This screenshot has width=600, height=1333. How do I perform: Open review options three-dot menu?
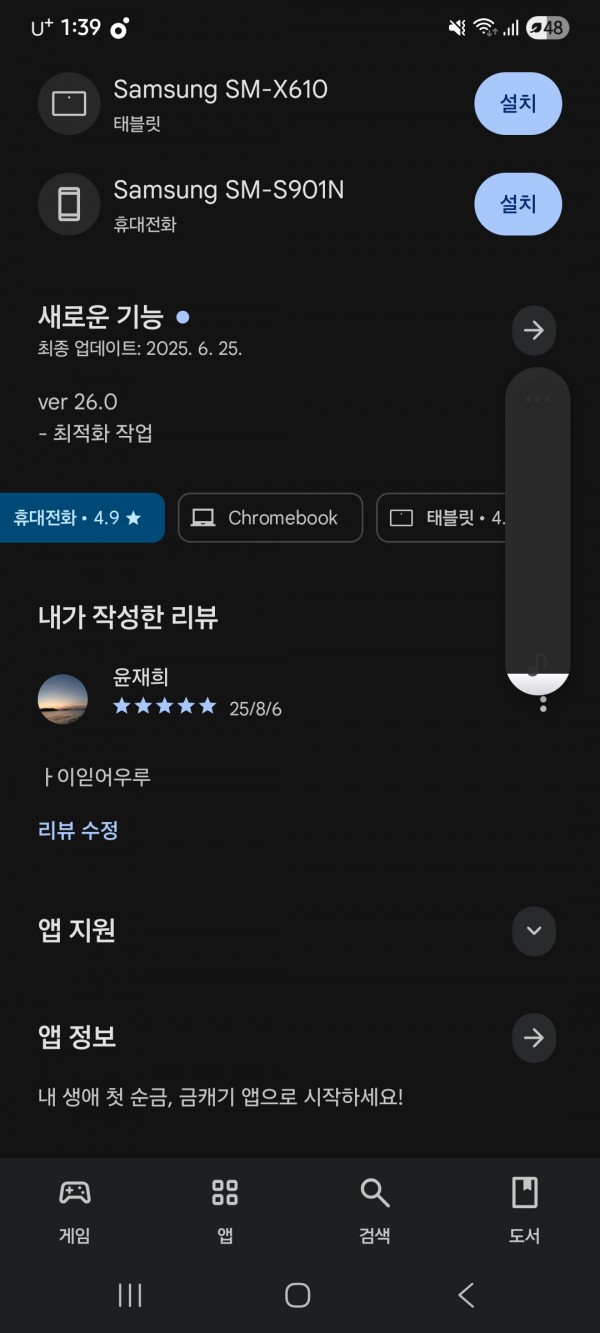[x=543, y=701]
